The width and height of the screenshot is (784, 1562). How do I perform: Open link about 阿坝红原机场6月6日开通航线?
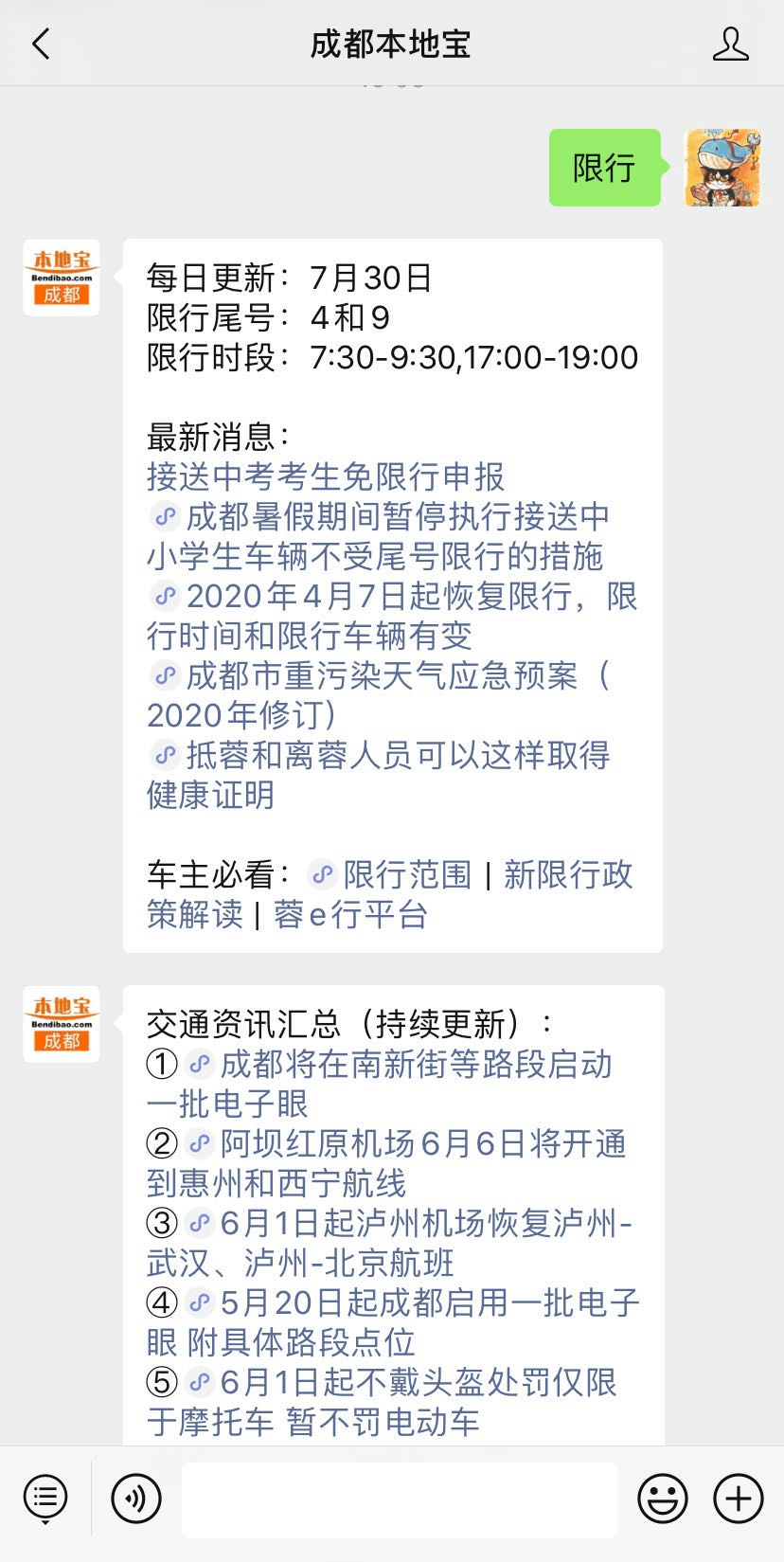(387, 1163)
